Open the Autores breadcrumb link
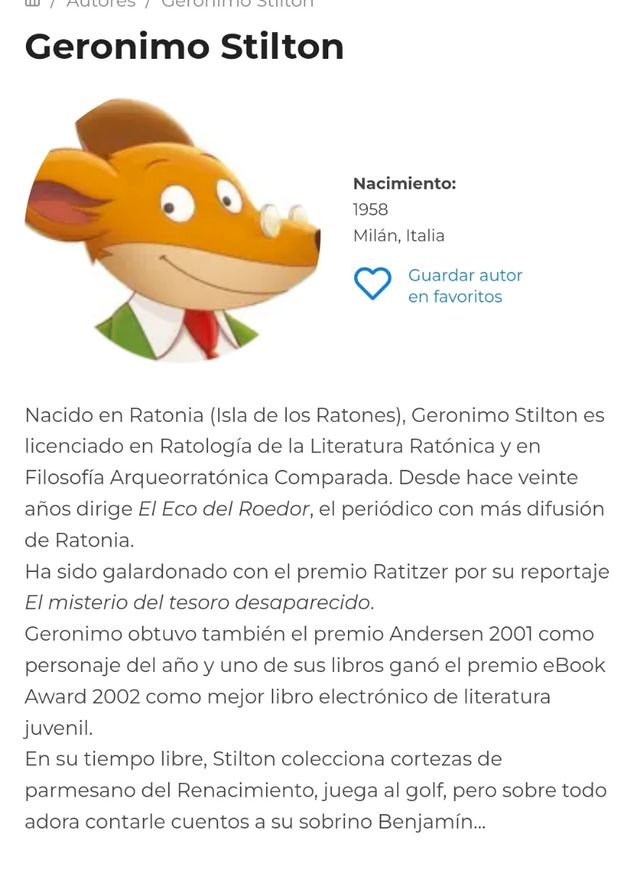This screenshot has width=640, height=870. point(100,4)
